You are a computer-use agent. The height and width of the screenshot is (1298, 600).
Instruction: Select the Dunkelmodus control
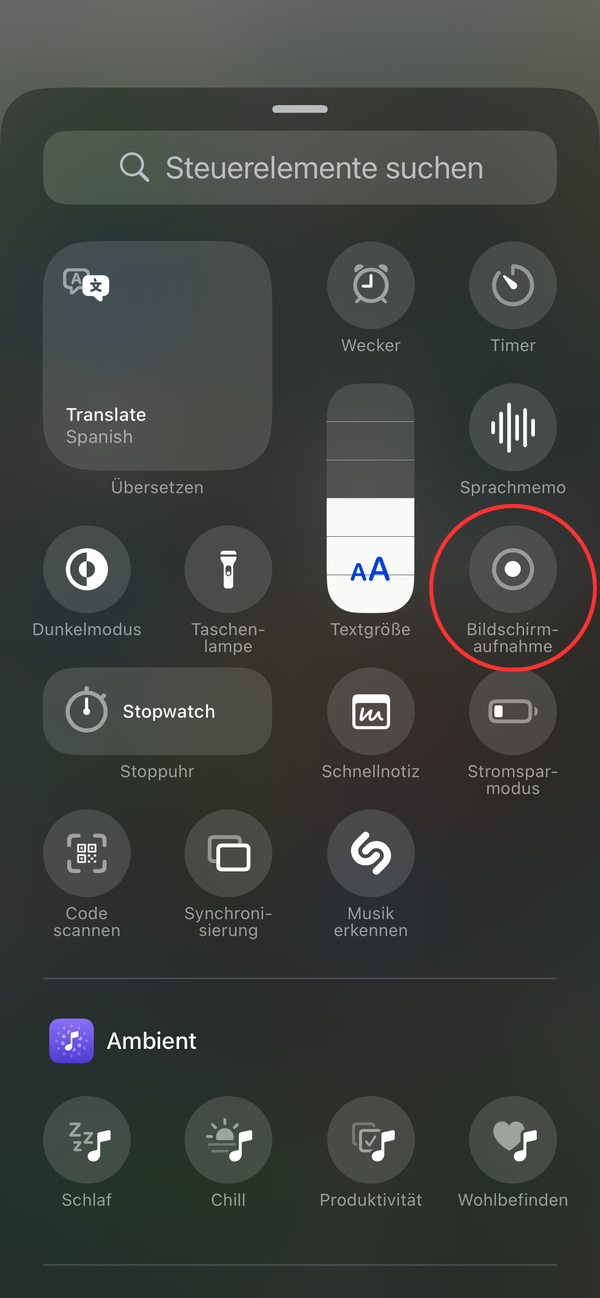tap(87, 569)
